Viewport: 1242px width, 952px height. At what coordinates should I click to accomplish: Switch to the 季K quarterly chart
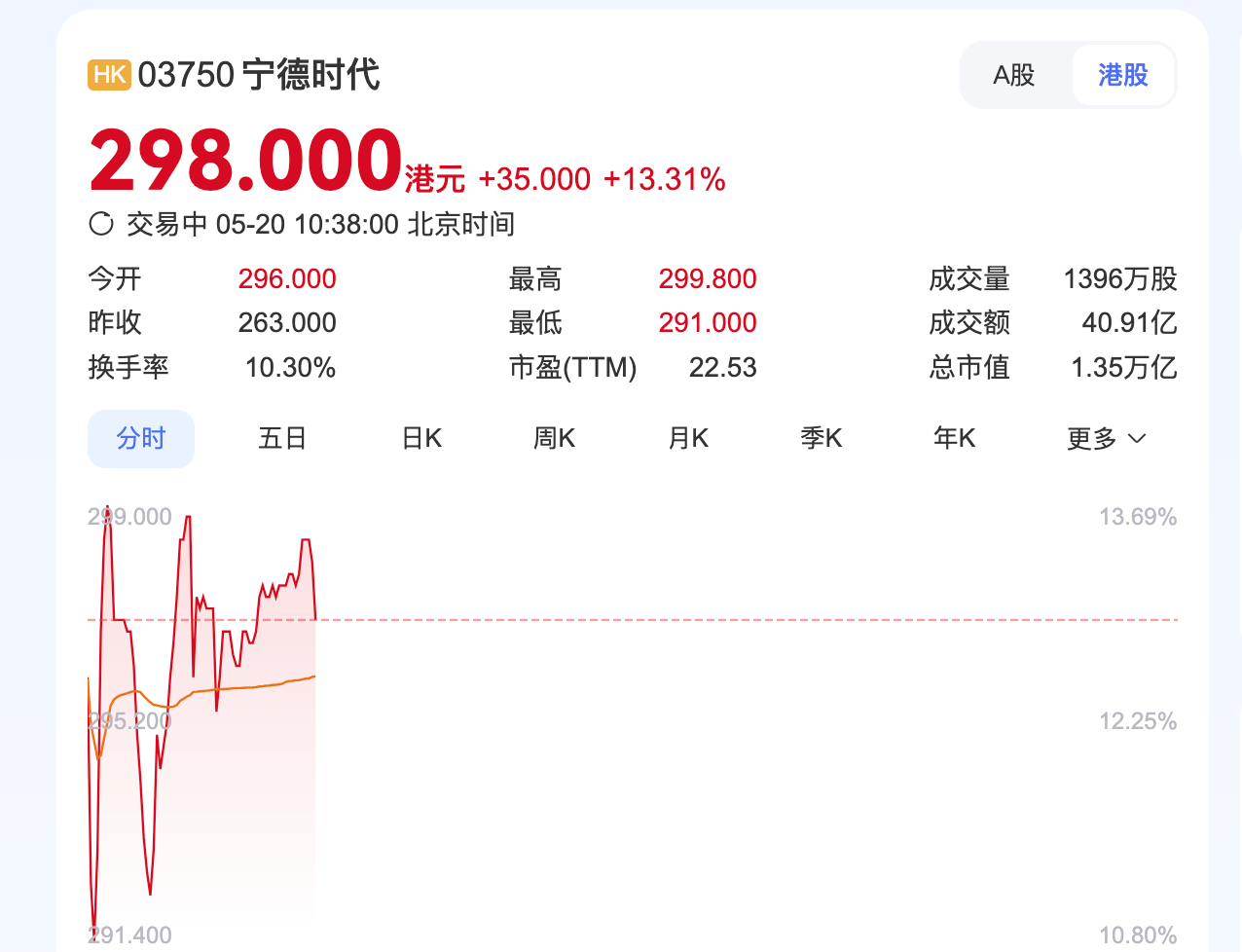pos(821,439)
